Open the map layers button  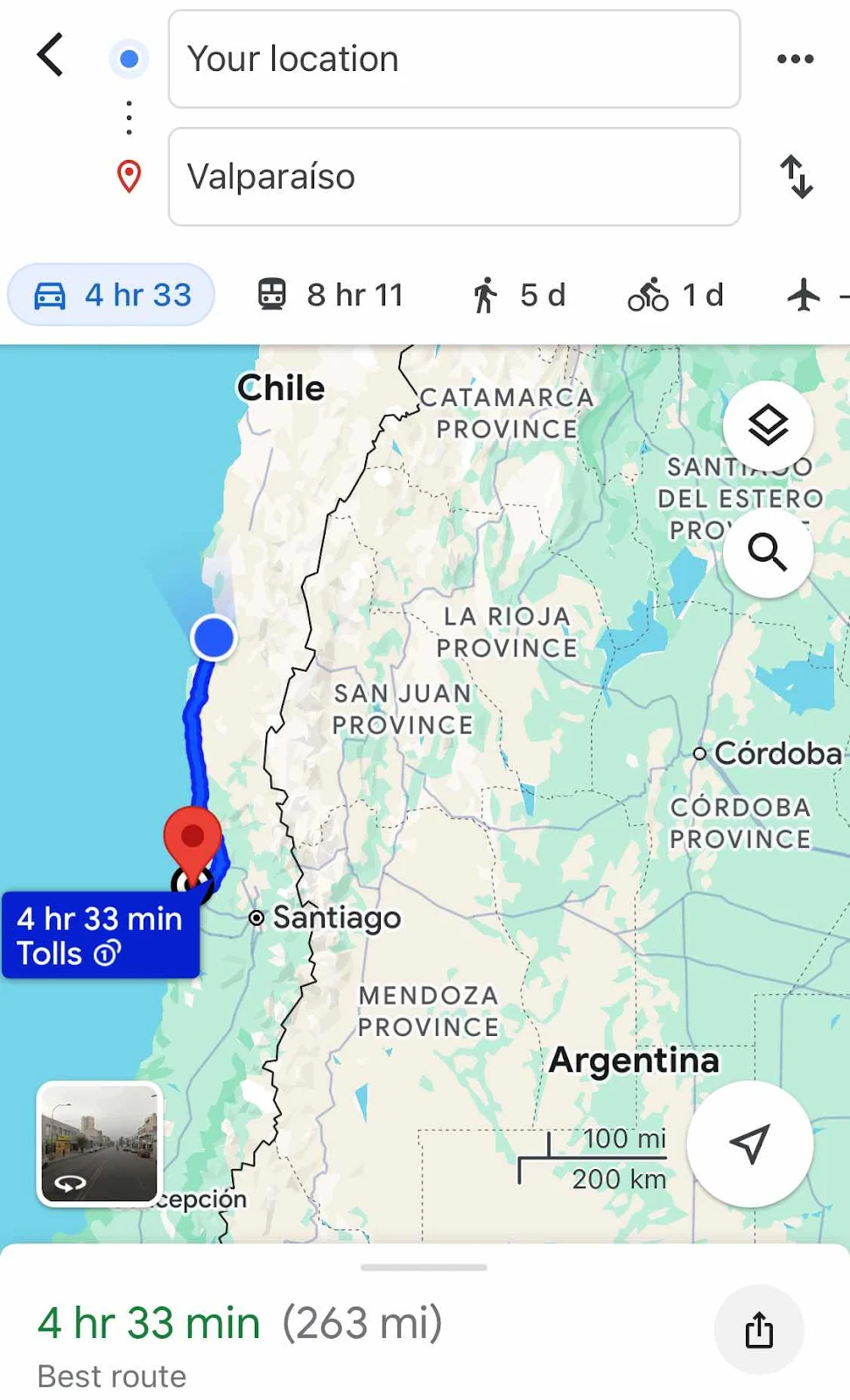[x=768, y=426]
